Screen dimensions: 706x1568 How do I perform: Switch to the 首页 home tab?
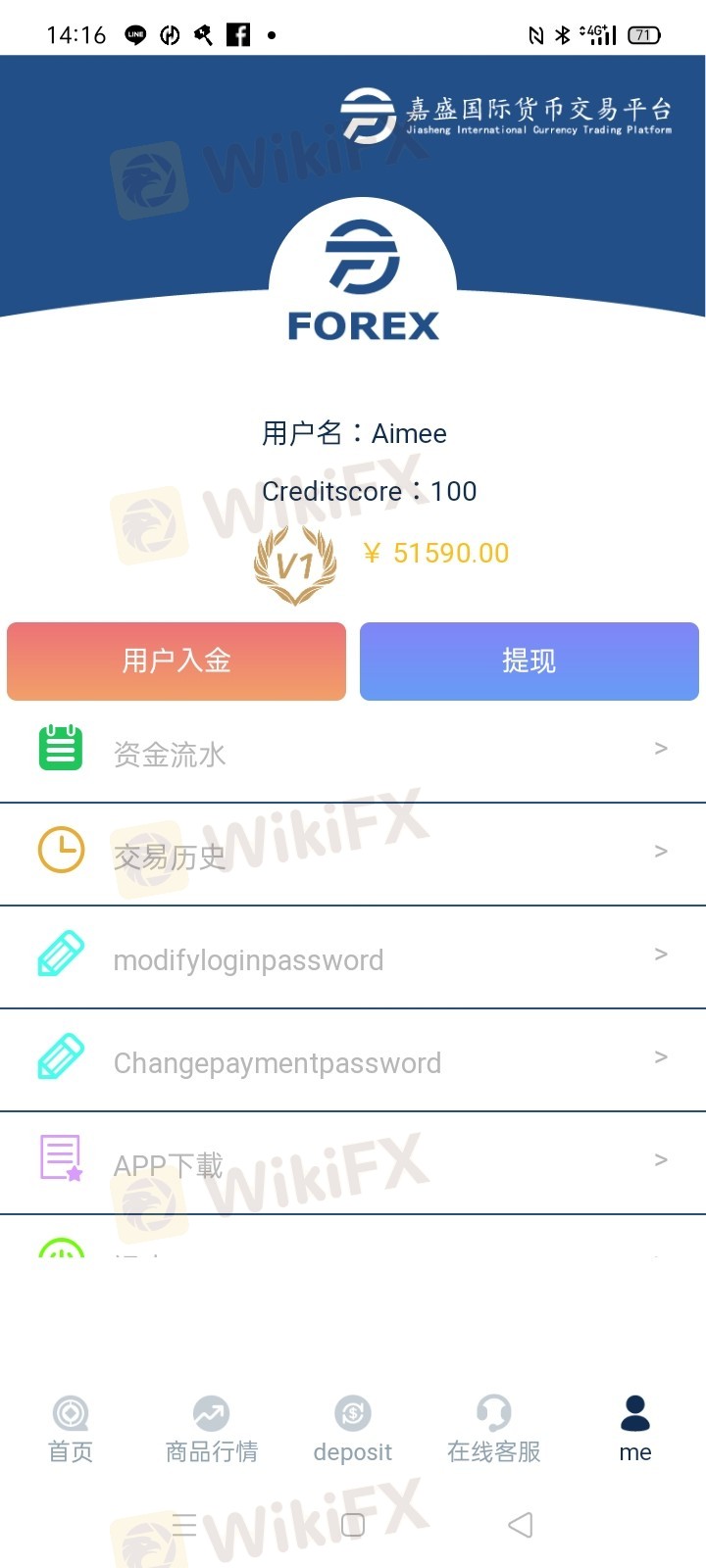(x=71, y=1430)
